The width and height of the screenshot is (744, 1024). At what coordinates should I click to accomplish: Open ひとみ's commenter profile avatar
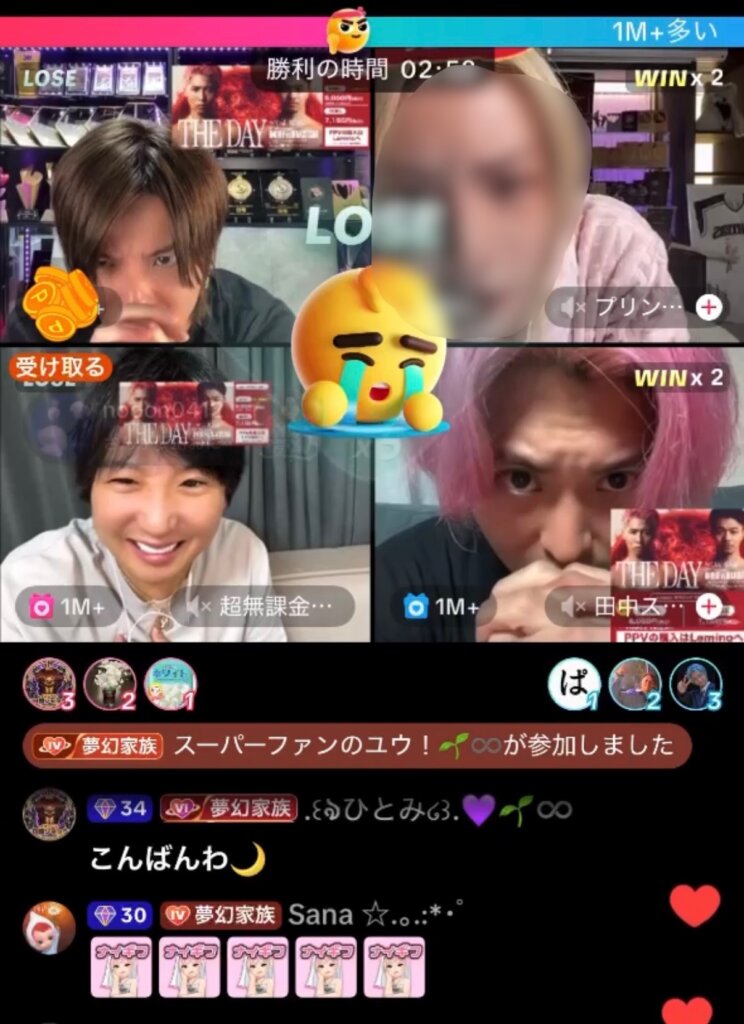(x=49, y=814)
